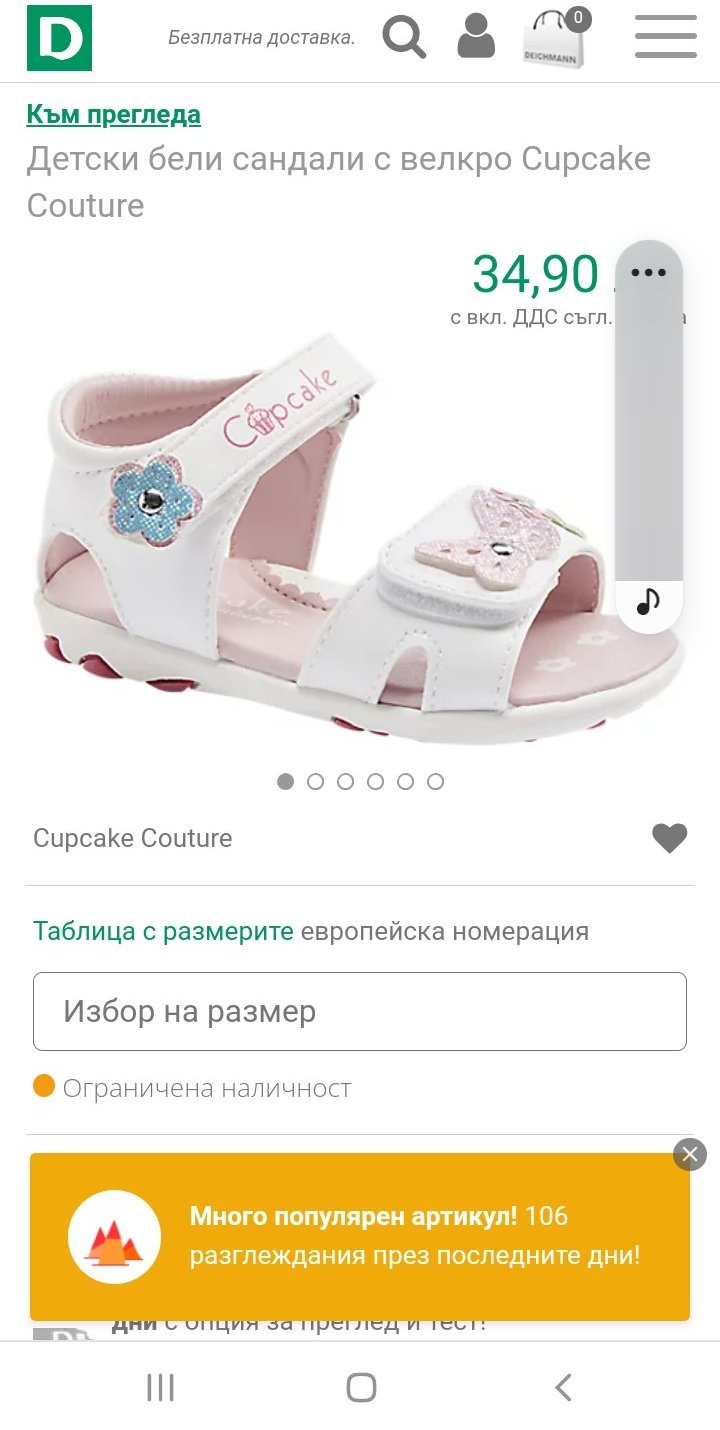The image size is (720, 1430).
Task: Expand the Избор на размер dropdown
Action: pos(360,1011)
